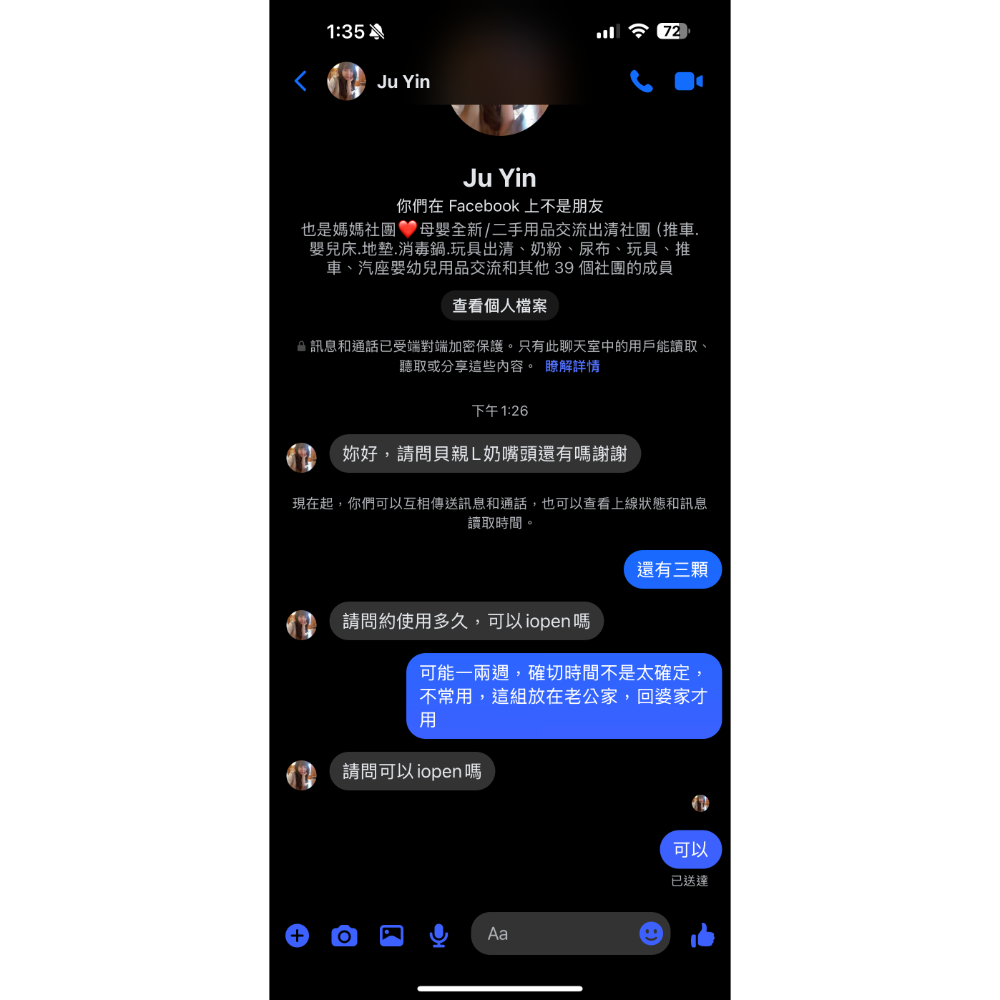Start a voice call with Ju Yin

[x=641, y=81]
